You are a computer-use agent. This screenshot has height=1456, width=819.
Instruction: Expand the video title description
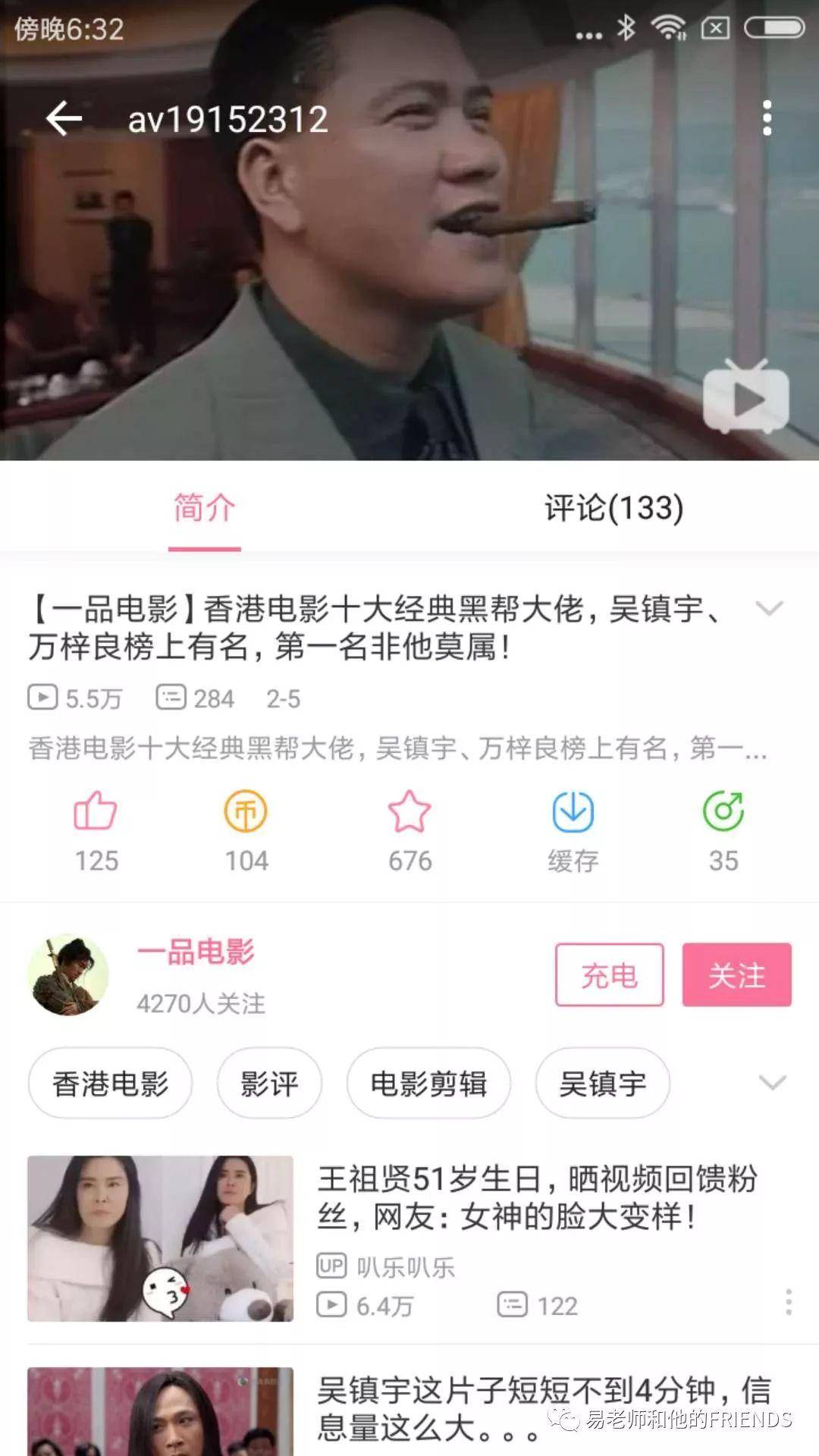coord(770,609)
